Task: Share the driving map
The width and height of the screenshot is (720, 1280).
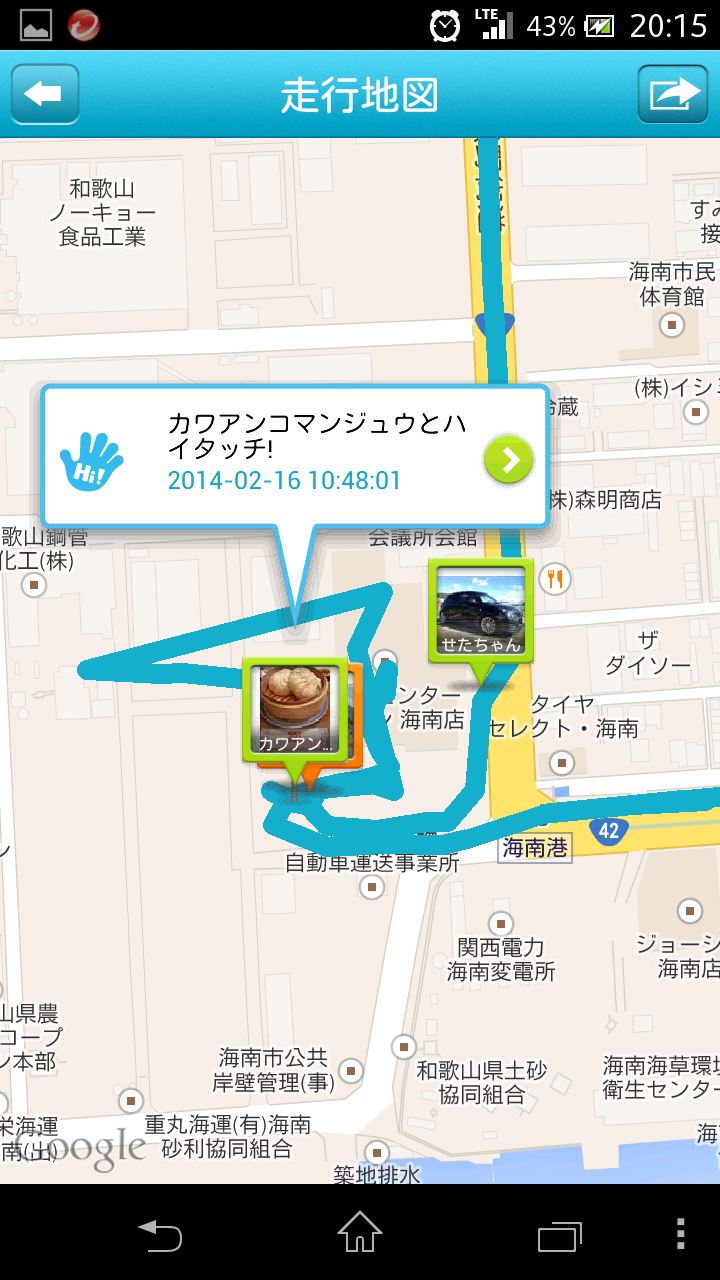Action: tap(673, 95)
